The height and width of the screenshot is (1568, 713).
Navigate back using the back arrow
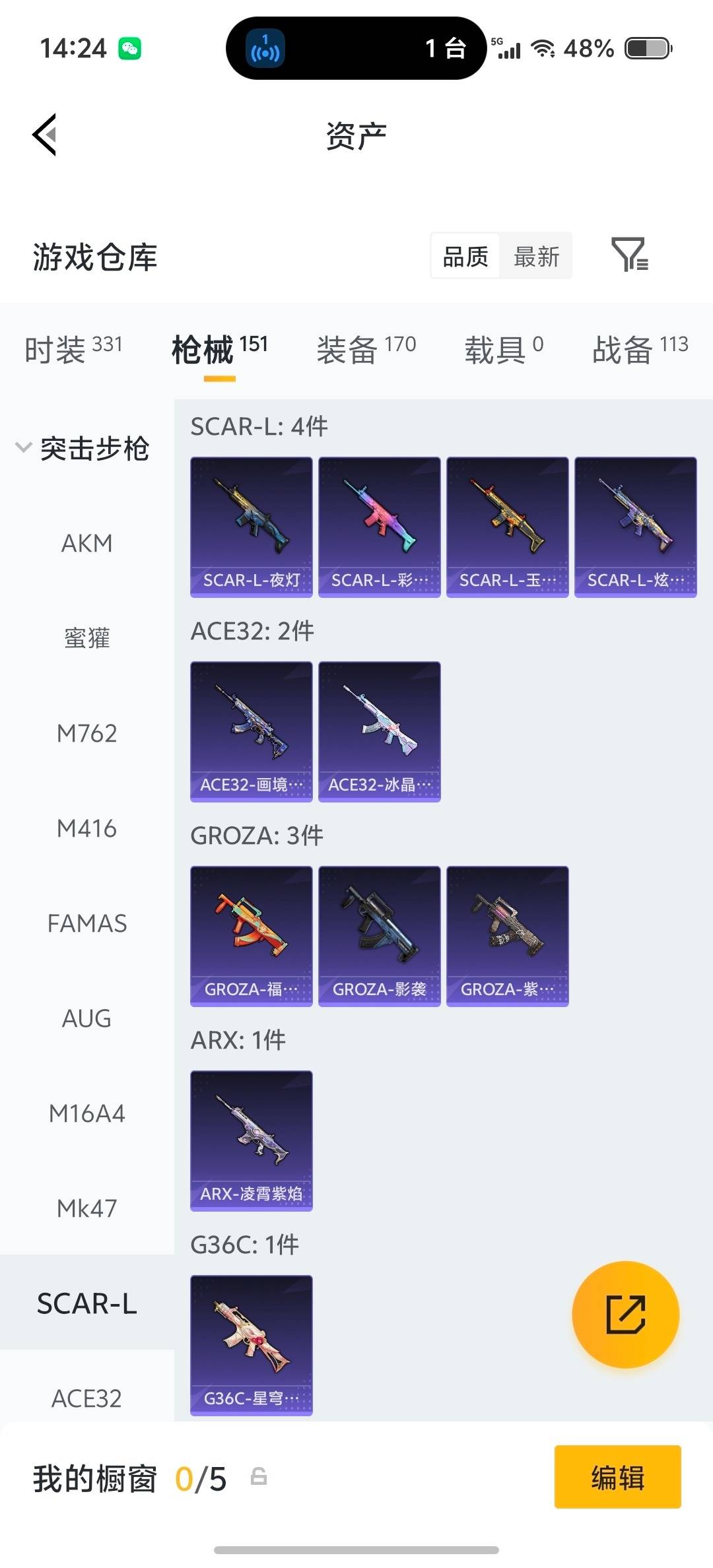coord(44,135)
